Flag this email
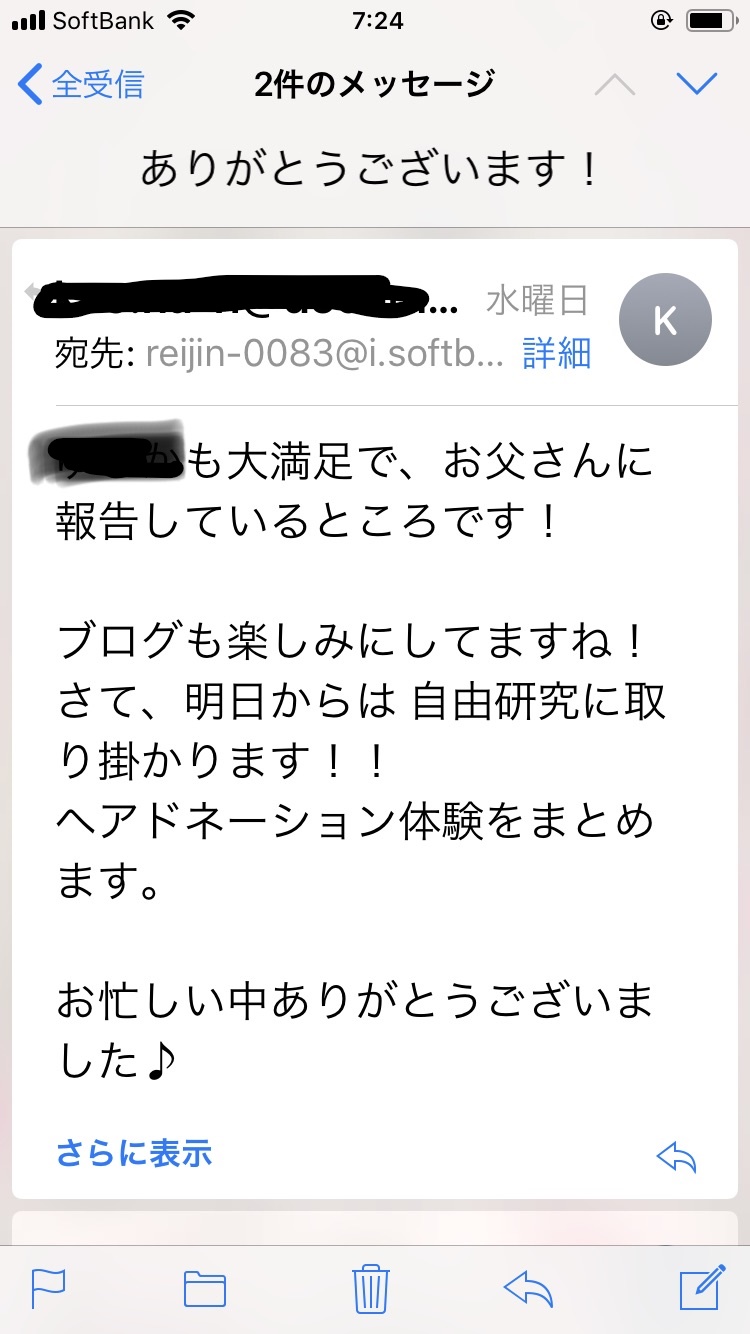Viewport: 750px width, 1334px height. pos(49,1287)
